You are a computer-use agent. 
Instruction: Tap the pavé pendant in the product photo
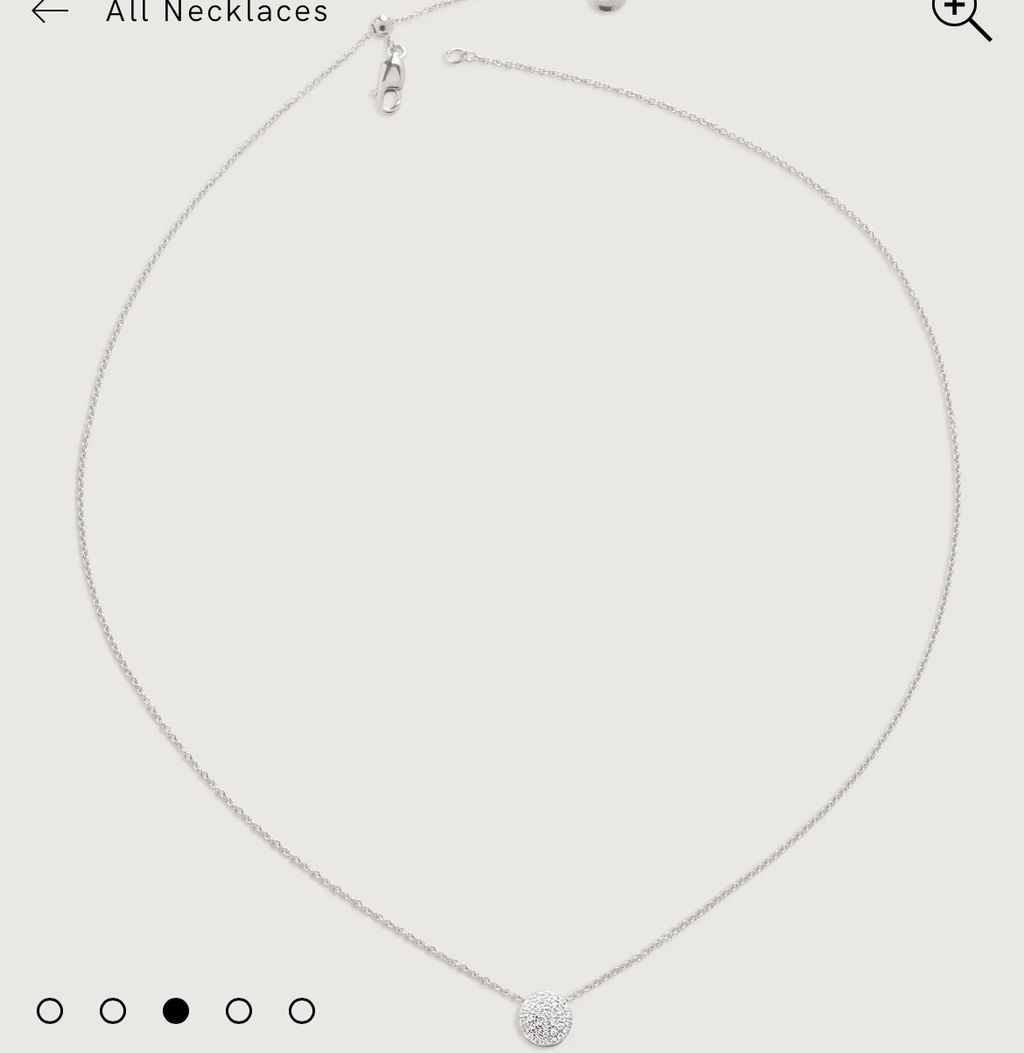pos(546,1017)
